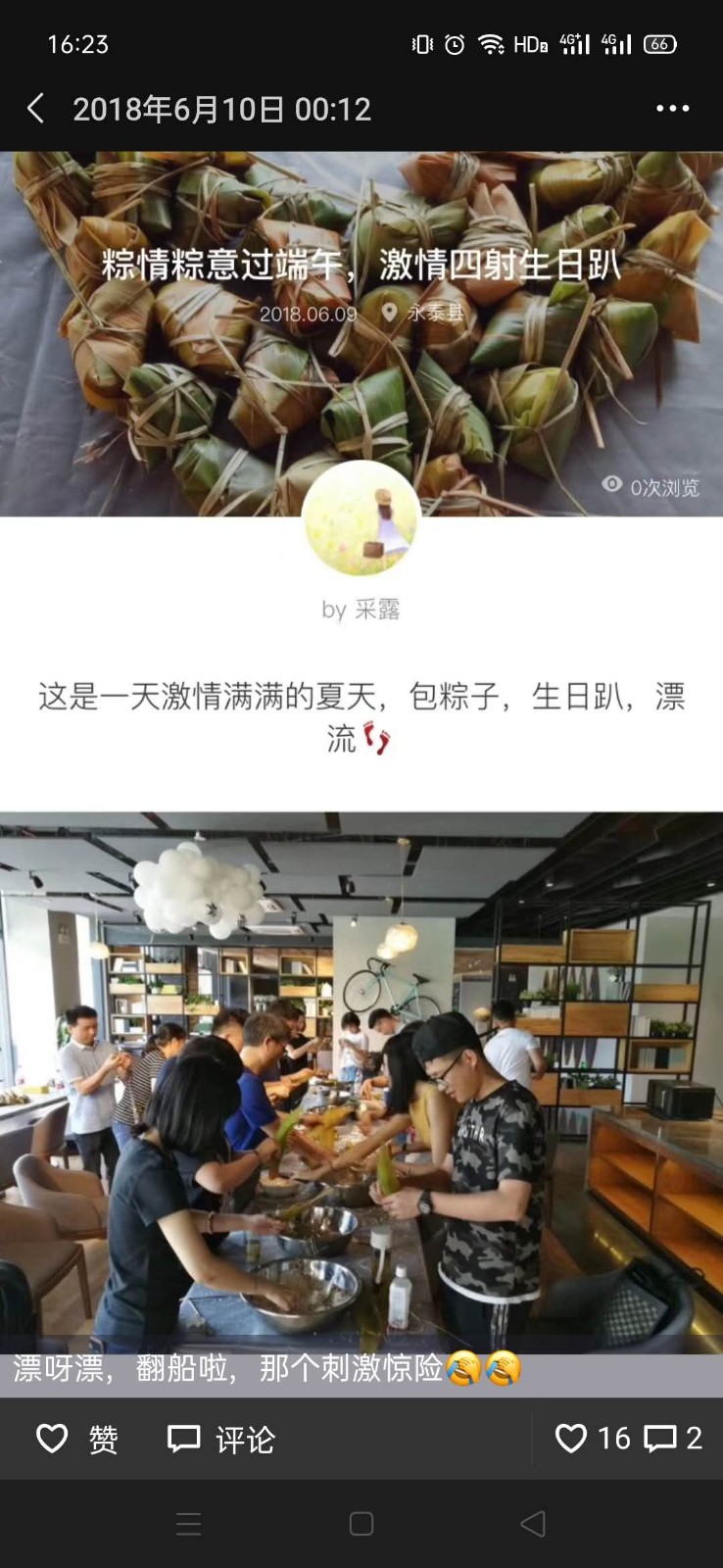723x1568 pixels.
Task: Open the three-dot overflow menu
Action: [x=672, y=109]
